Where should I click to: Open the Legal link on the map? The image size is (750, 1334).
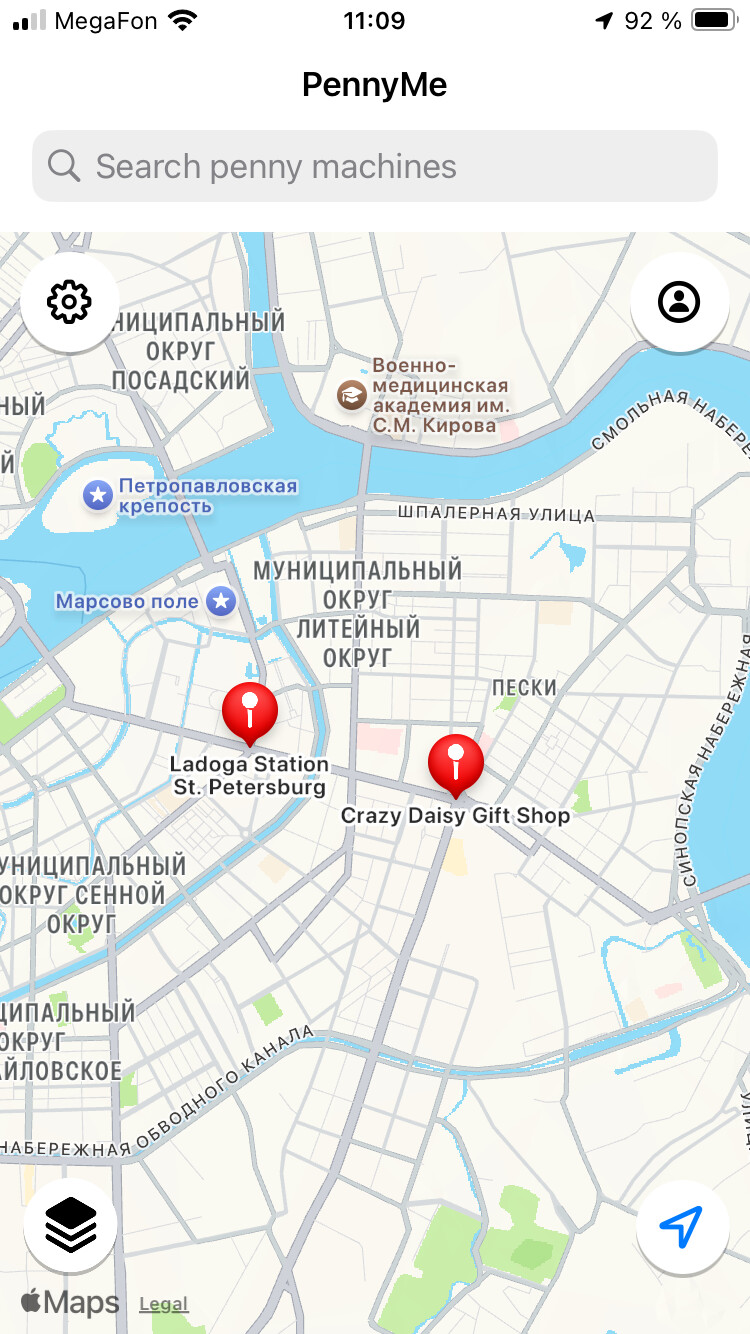(x=164, y=1304)
